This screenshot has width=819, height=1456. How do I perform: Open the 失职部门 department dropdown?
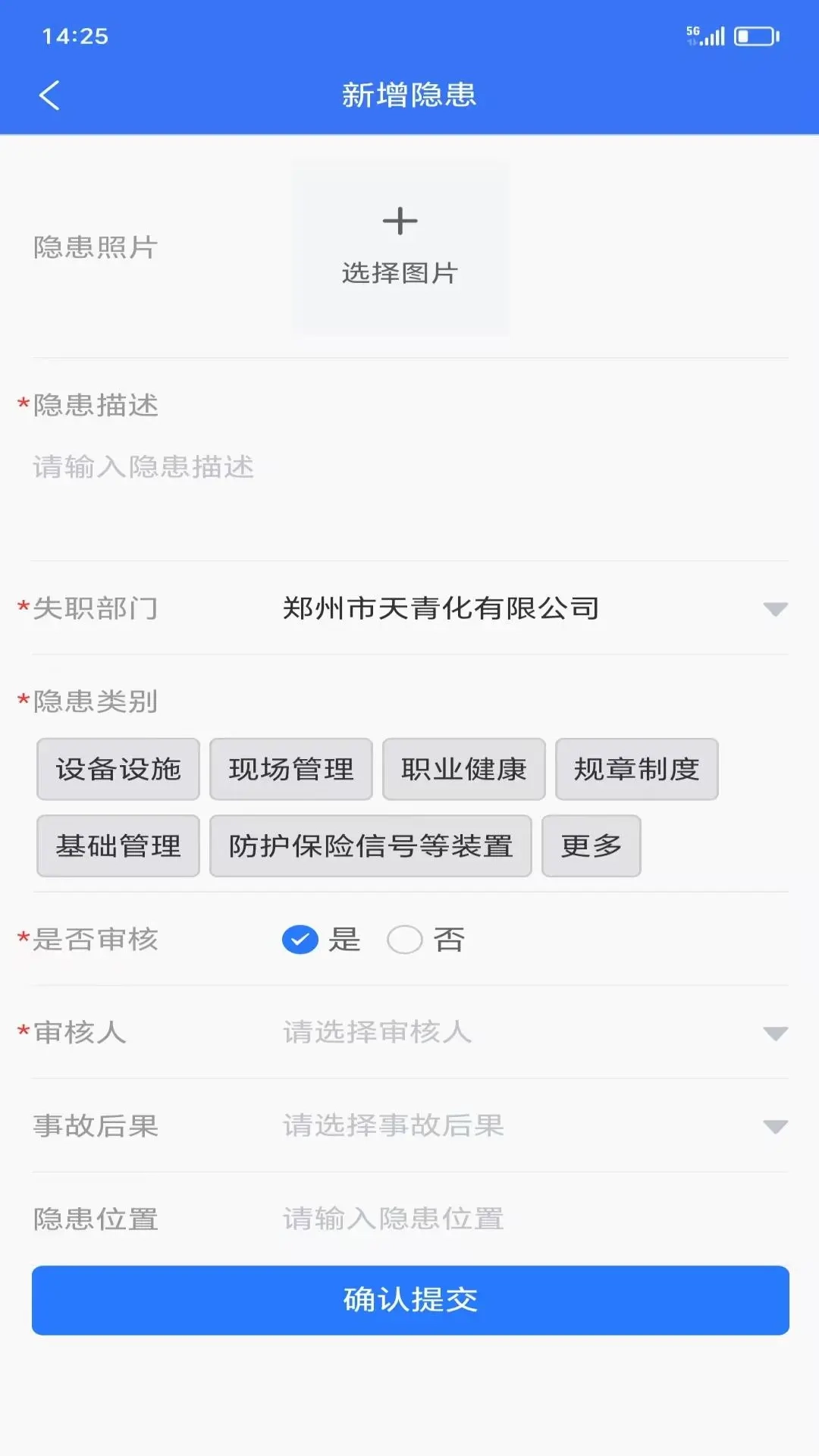pyautogui.click(x=773, y=607)
